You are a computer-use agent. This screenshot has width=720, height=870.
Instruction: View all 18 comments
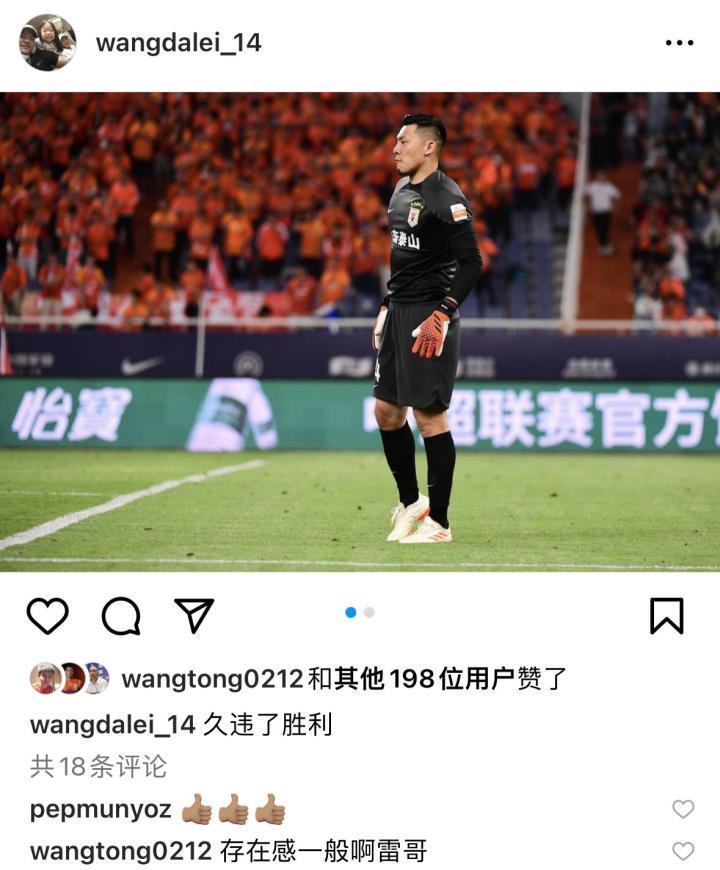98,767
